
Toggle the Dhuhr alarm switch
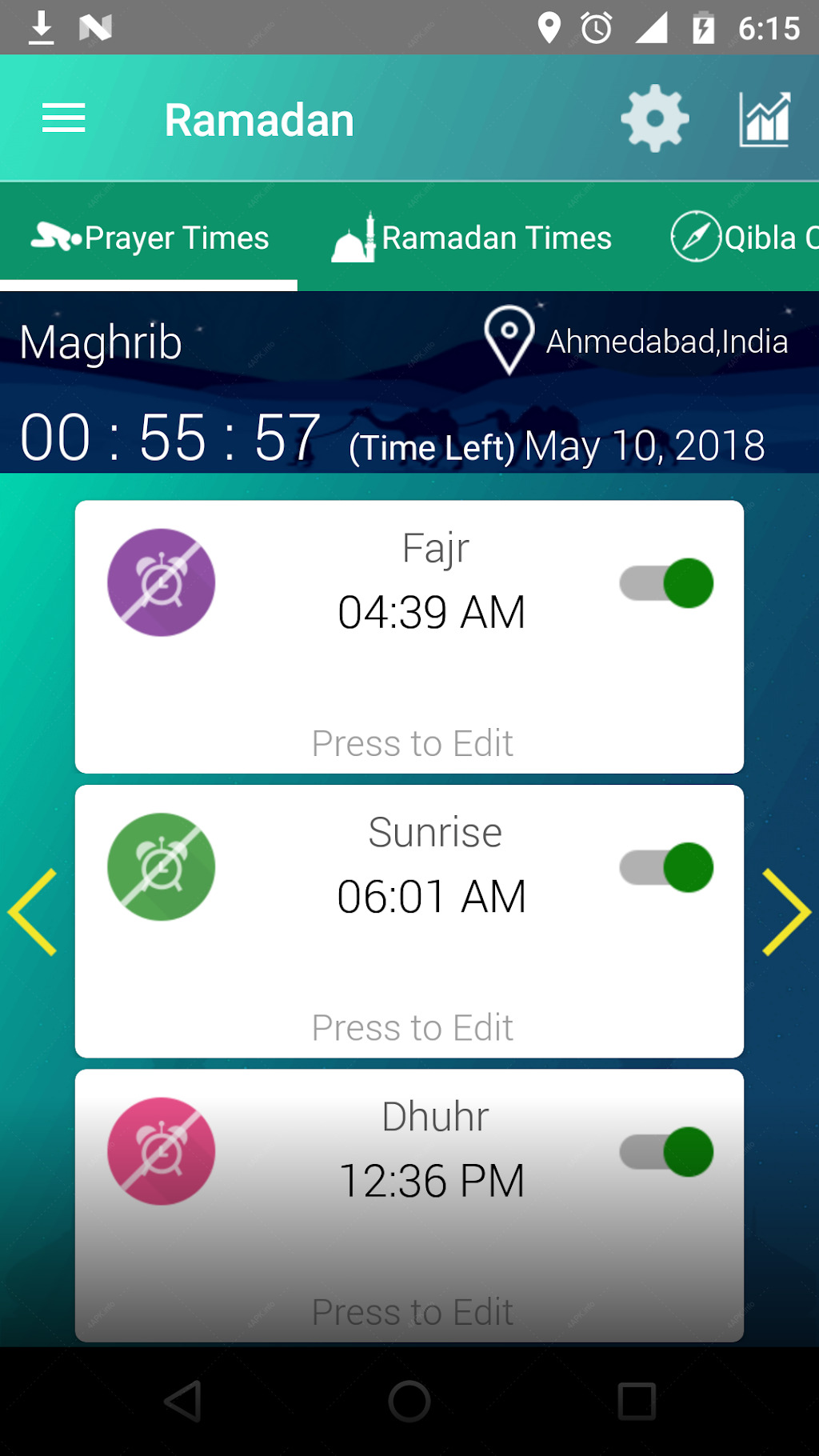coord(666,1152)
